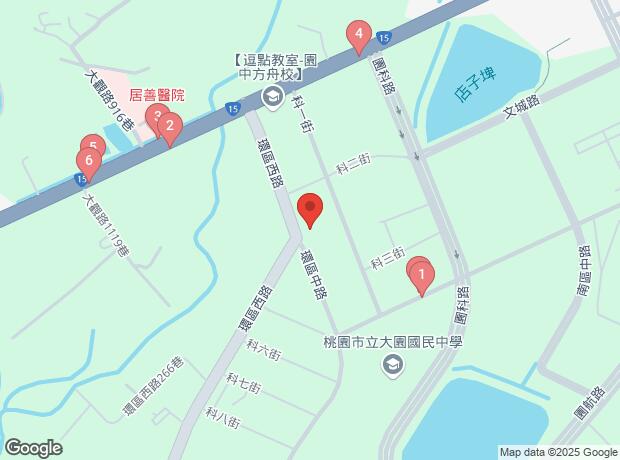Select map marker number 2

click(170, 126)
